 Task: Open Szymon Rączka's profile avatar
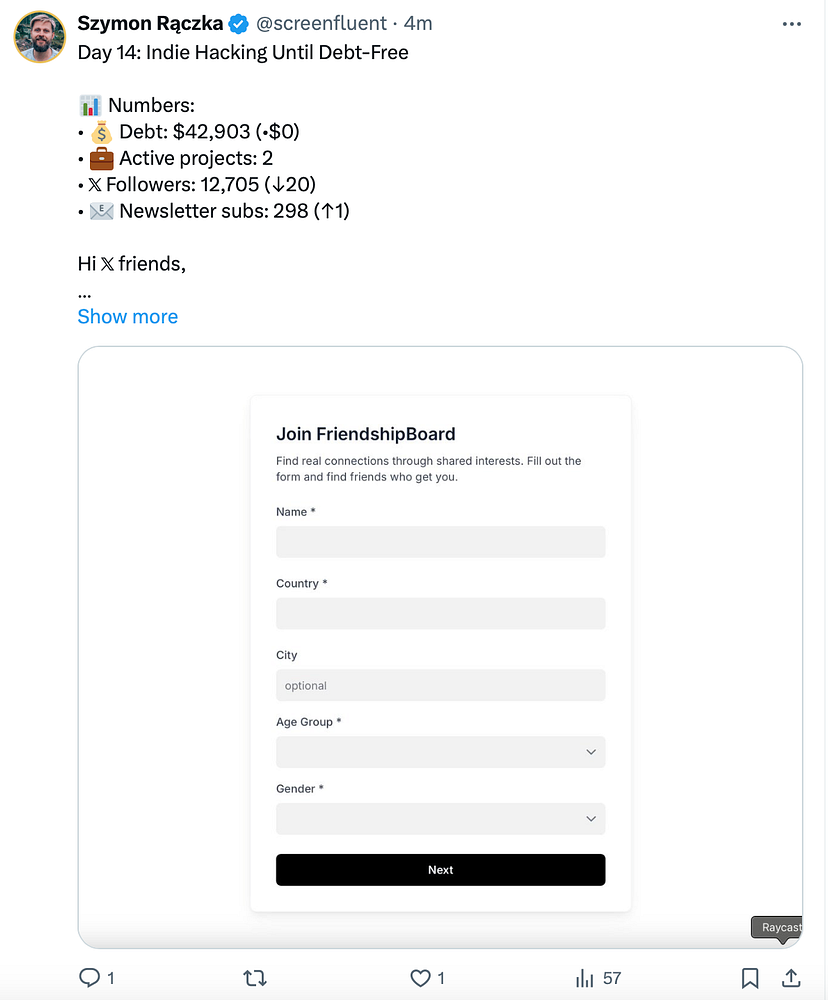coord(39,37)
